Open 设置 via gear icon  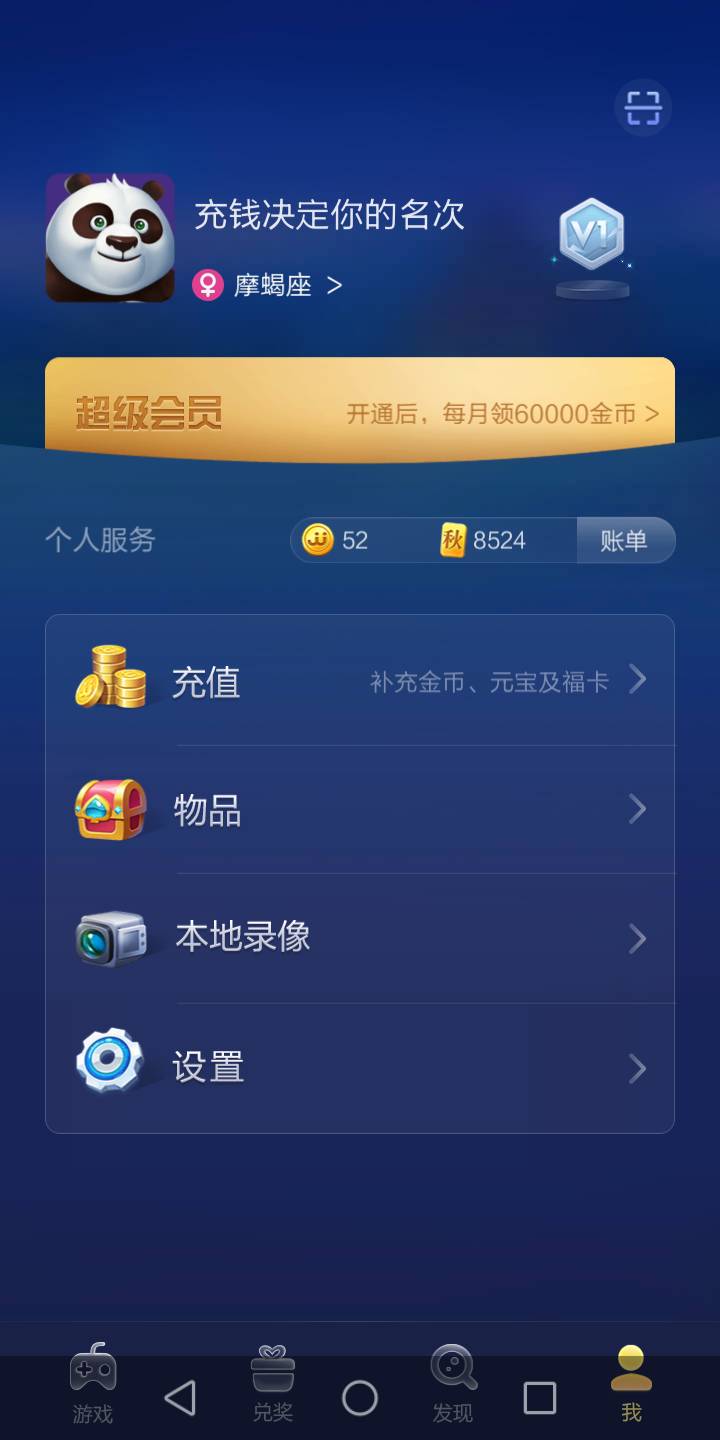pos(110,1066)
